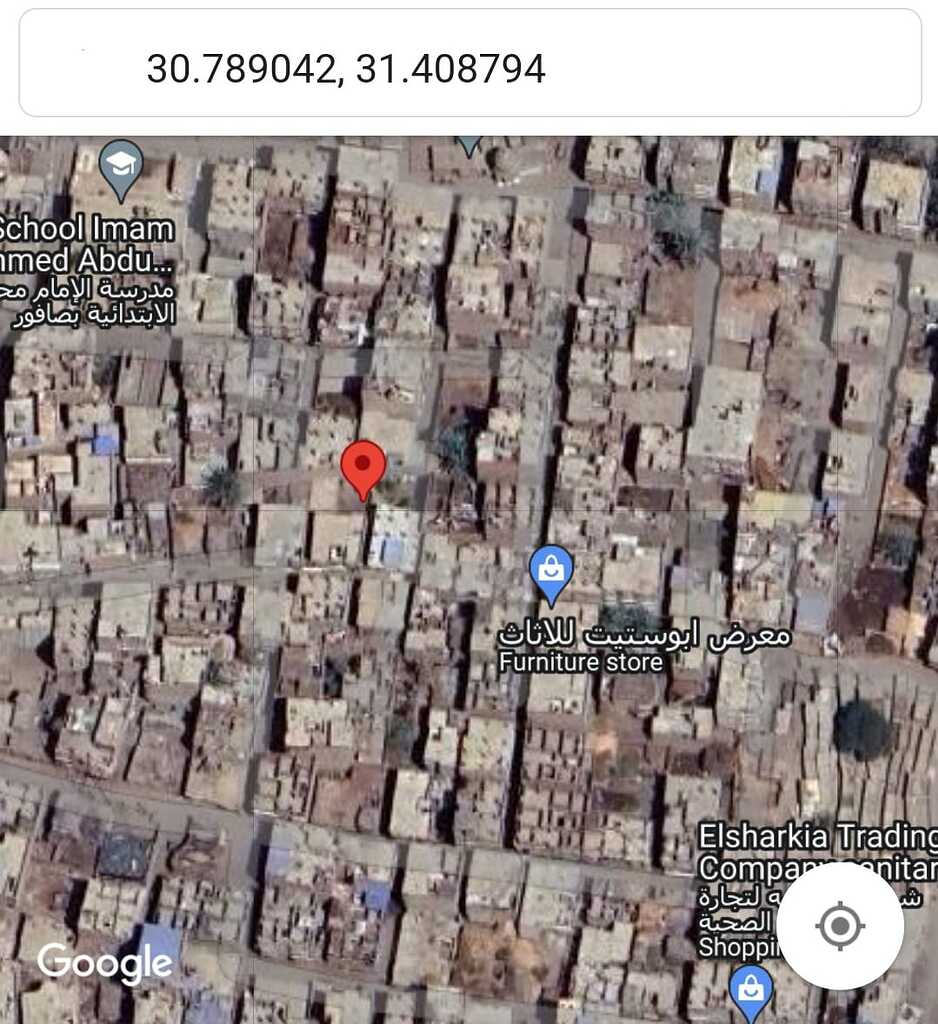This screenshot has height=1024, width=938.
Task: Click the Furniture store English label
Action: coord(582,661)
